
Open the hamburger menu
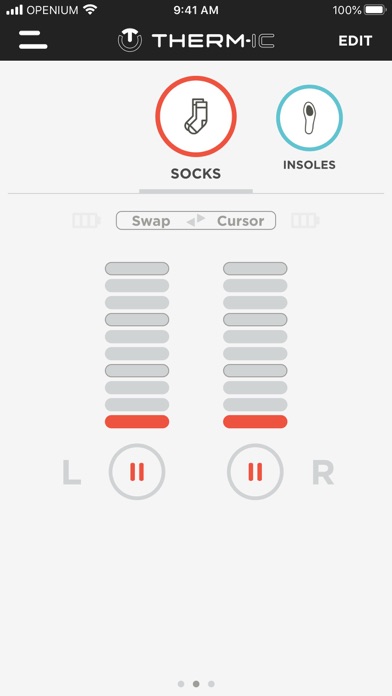[x=33, y=40]
